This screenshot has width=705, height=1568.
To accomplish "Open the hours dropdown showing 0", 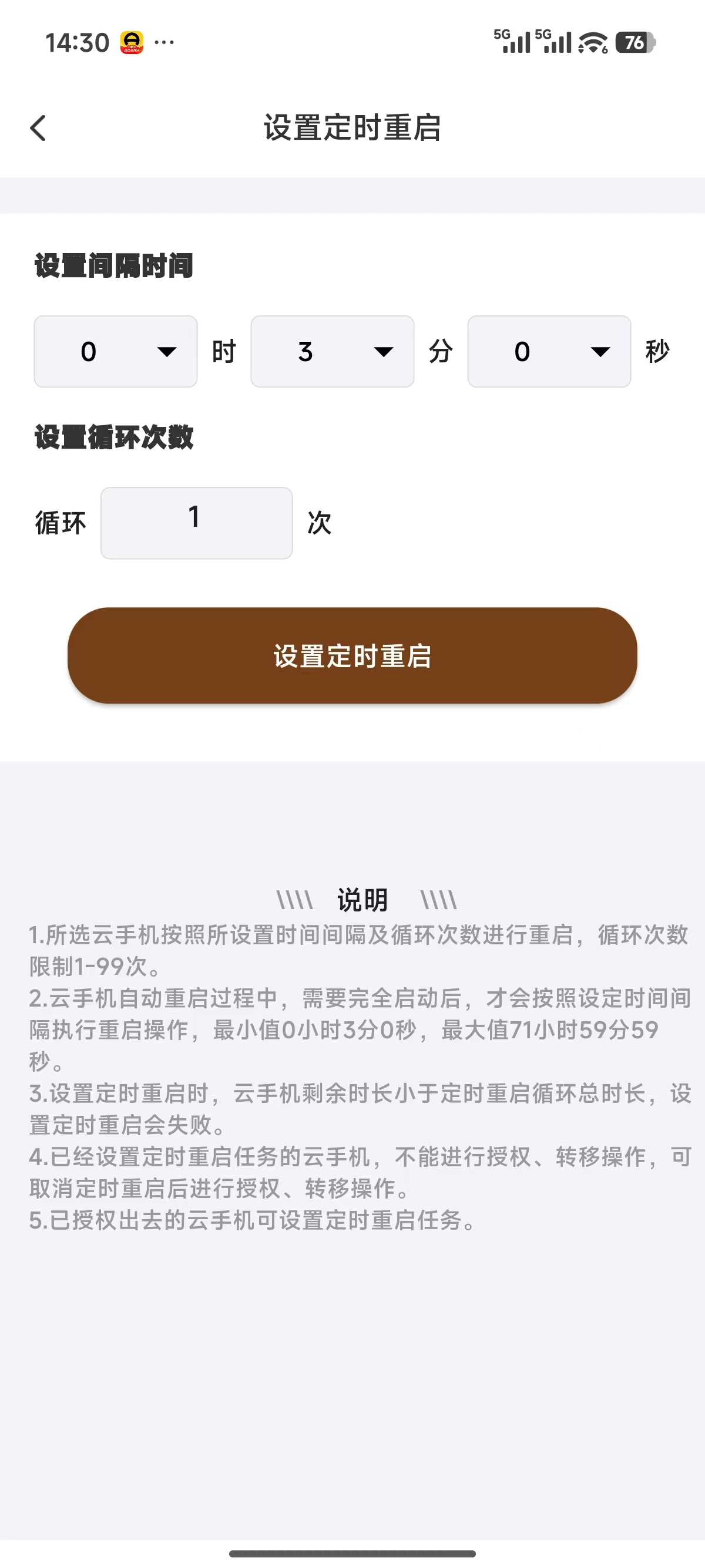I will [115, 351].
